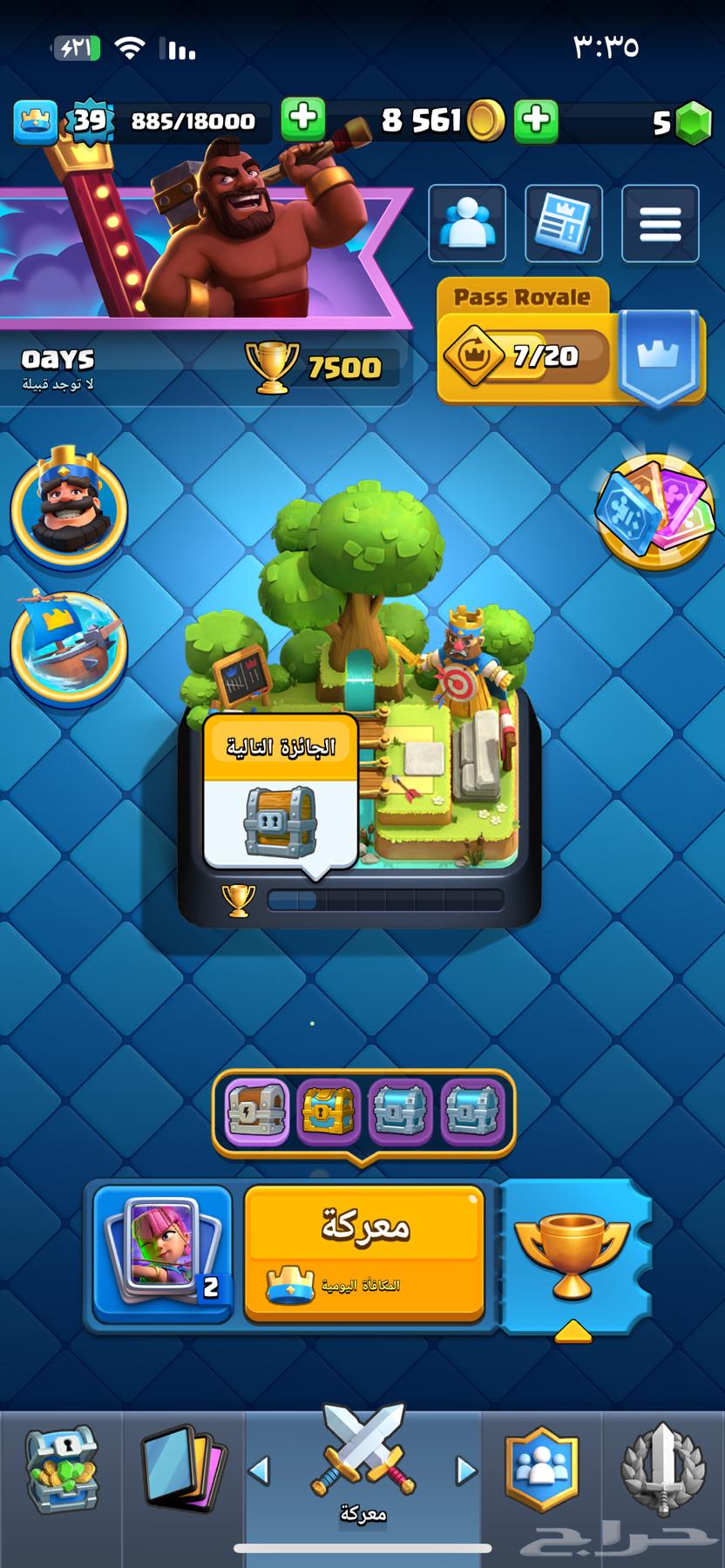
Task: Switch to the clan social tab
Action: [x=541, y=1470]
